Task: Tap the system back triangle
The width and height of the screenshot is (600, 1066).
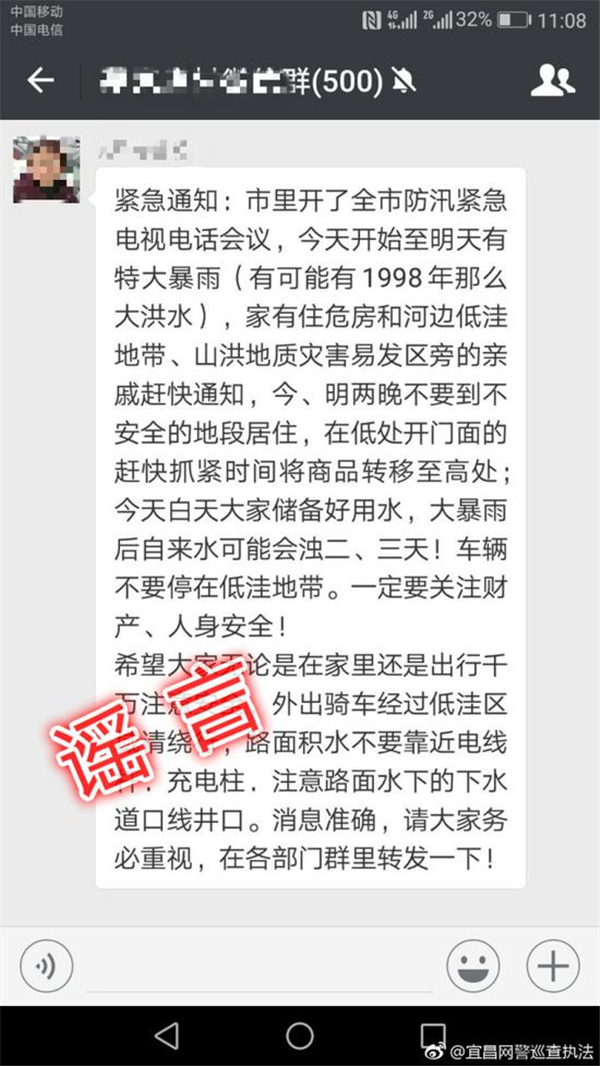Action: pos(167,1035)
